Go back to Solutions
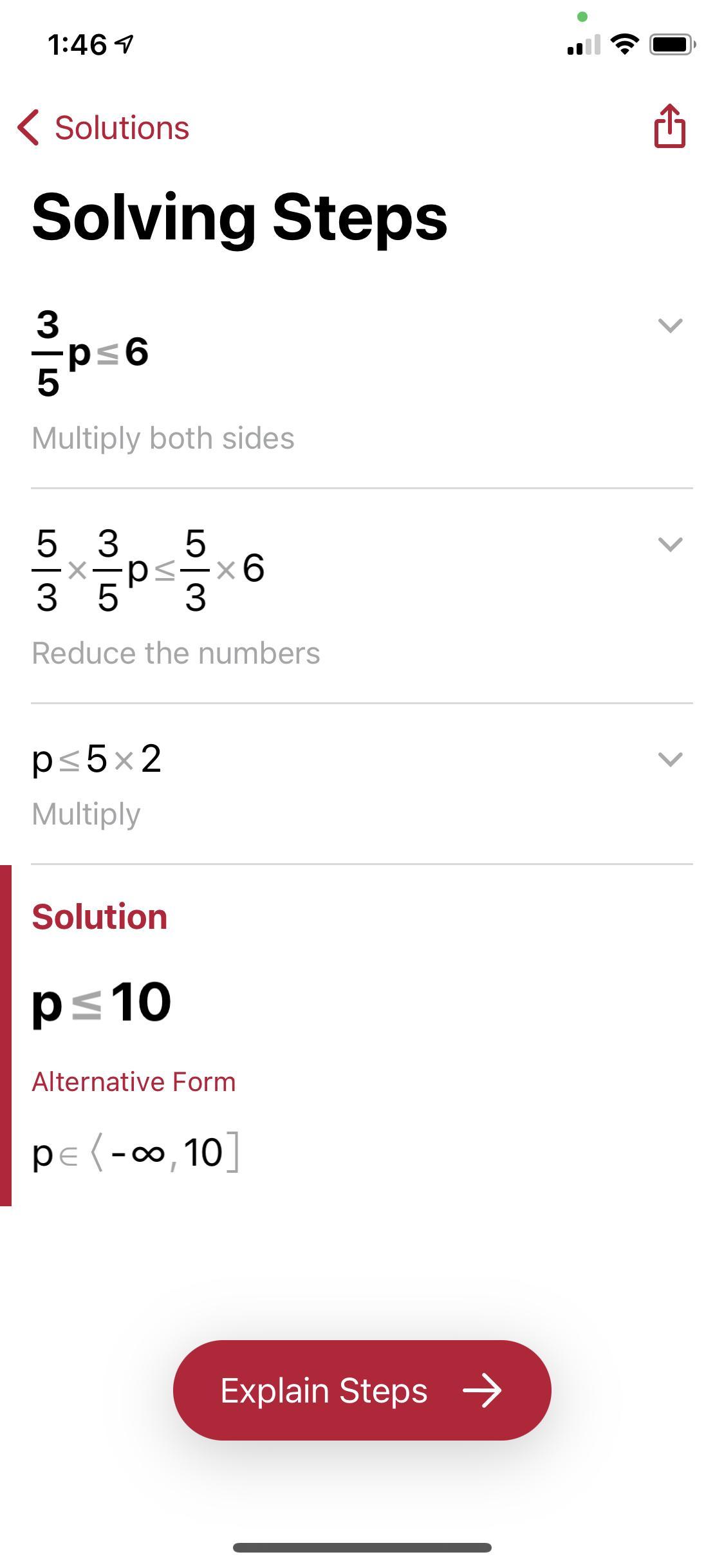The image size is (724, 1568). pos(103,127)
